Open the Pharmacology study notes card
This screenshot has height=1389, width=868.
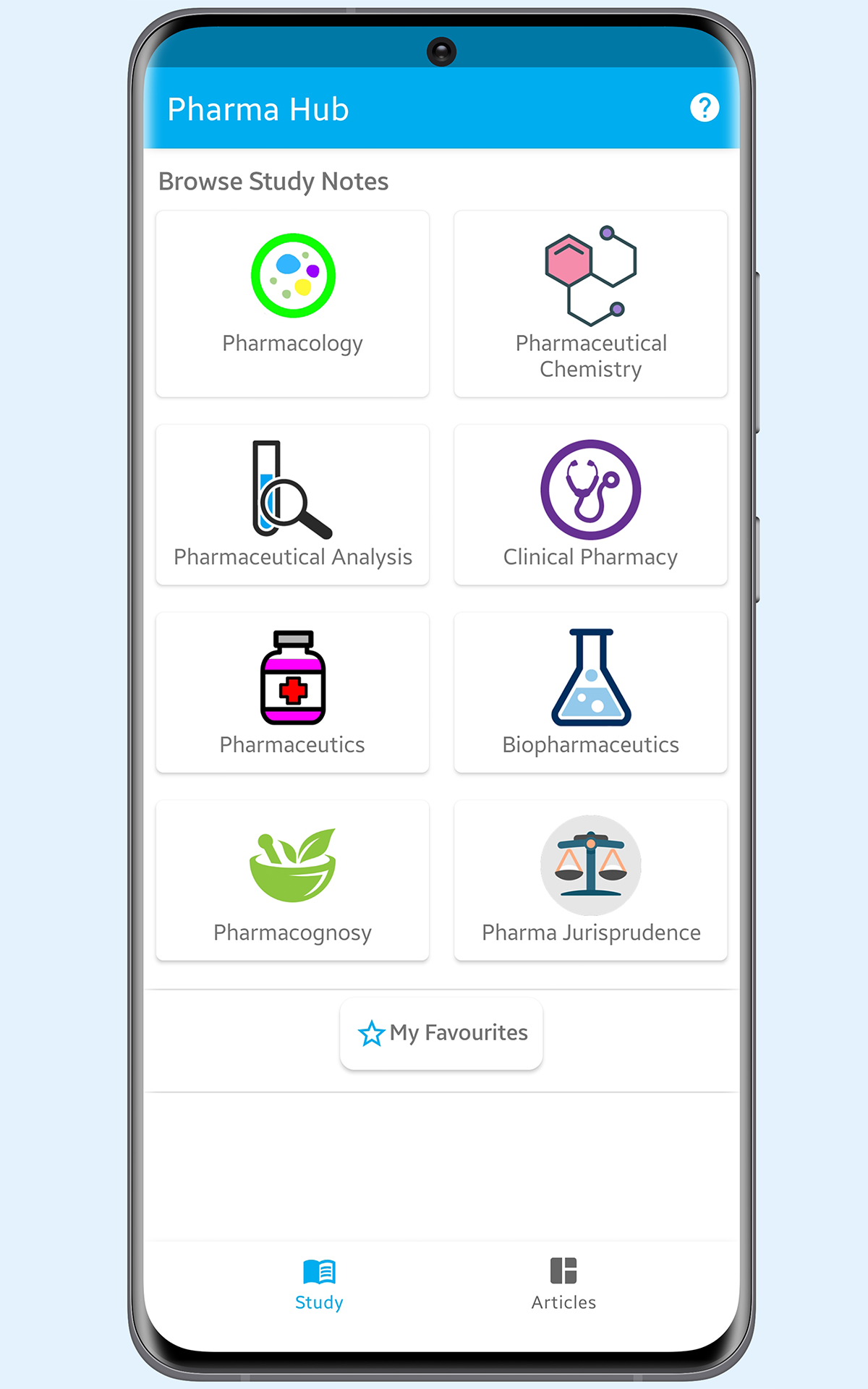[x=292, y=304]
